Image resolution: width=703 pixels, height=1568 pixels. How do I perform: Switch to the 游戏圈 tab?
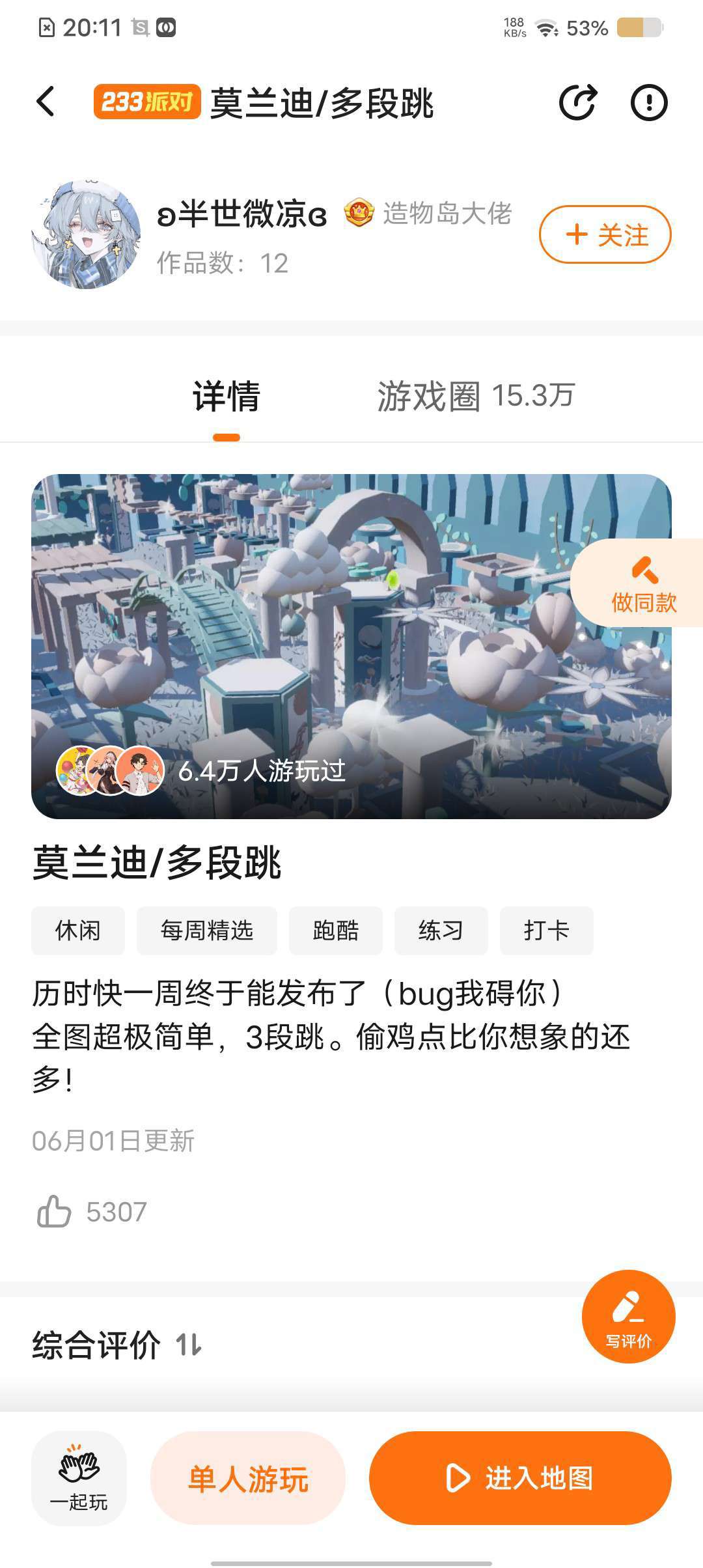click(x=475, y=396)
